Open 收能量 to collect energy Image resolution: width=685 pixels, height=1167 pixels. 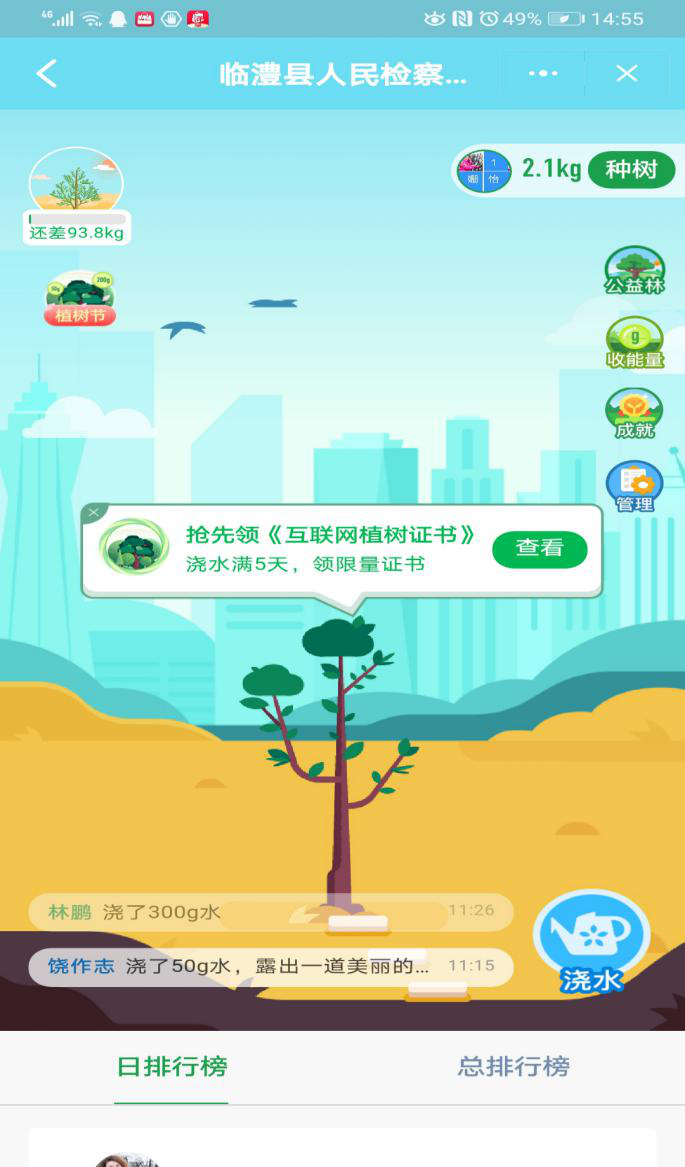tap(634, 343)
